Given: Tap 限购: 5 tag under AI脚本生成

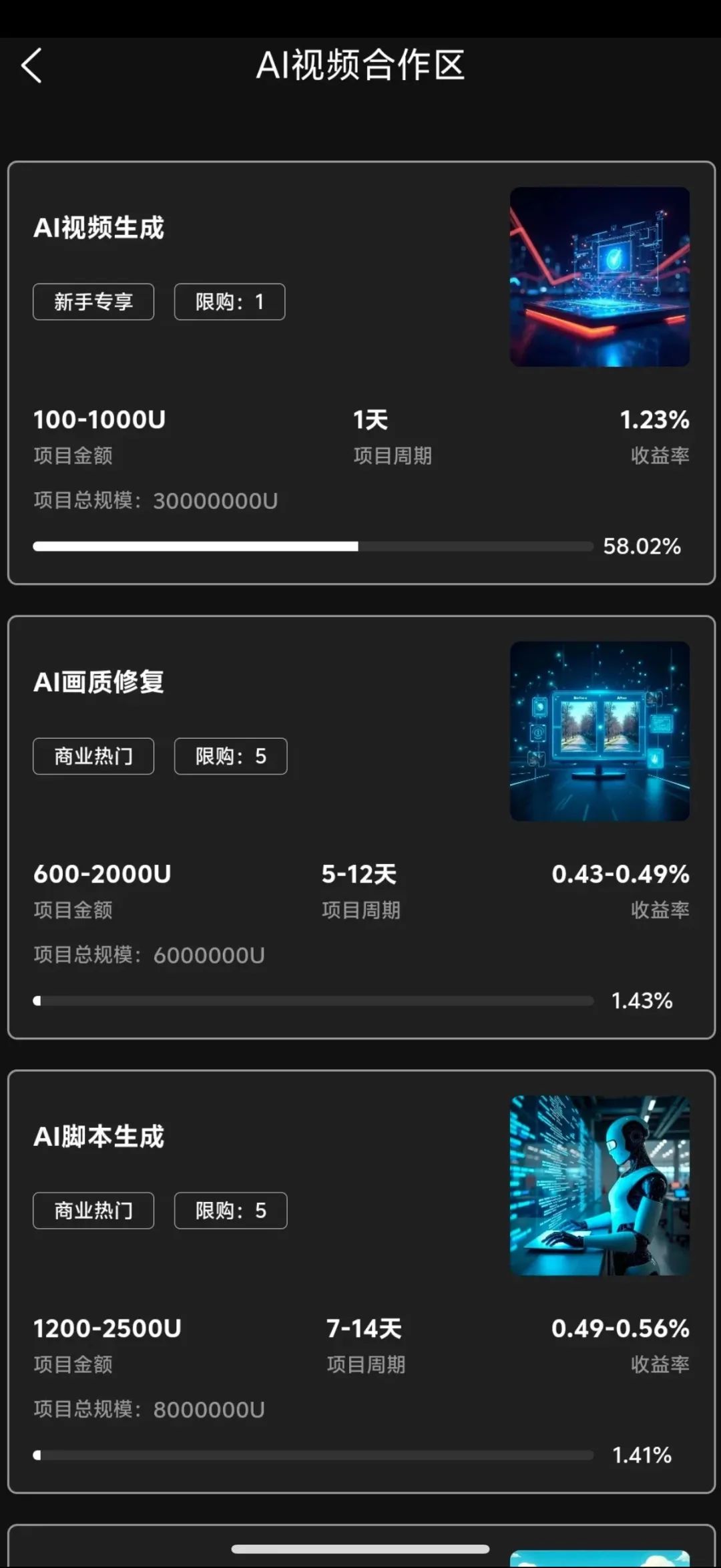Looking at the screenshot, I should (x=230, y=1210).
